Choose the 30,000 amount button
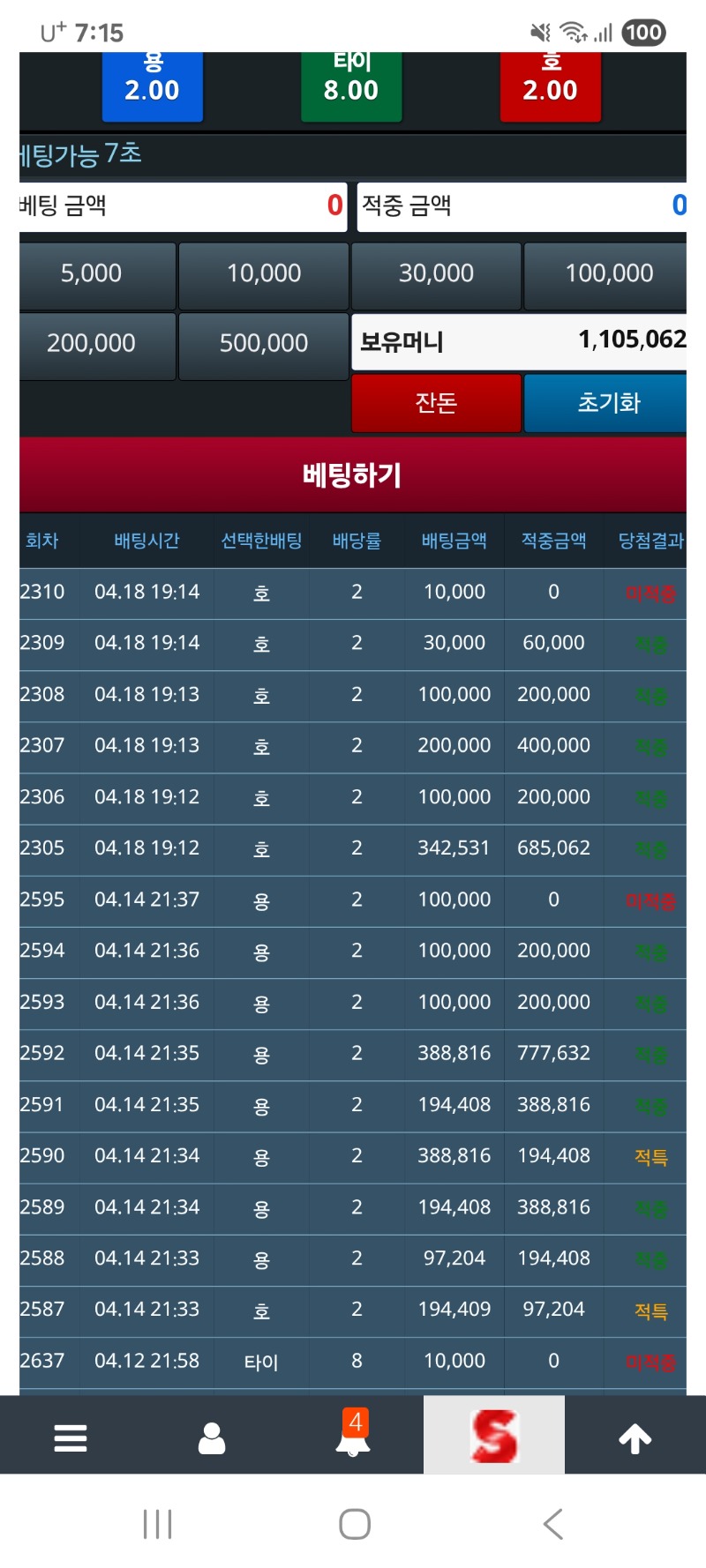Viewport: 706px width, 1568px height. coord(436,274)
